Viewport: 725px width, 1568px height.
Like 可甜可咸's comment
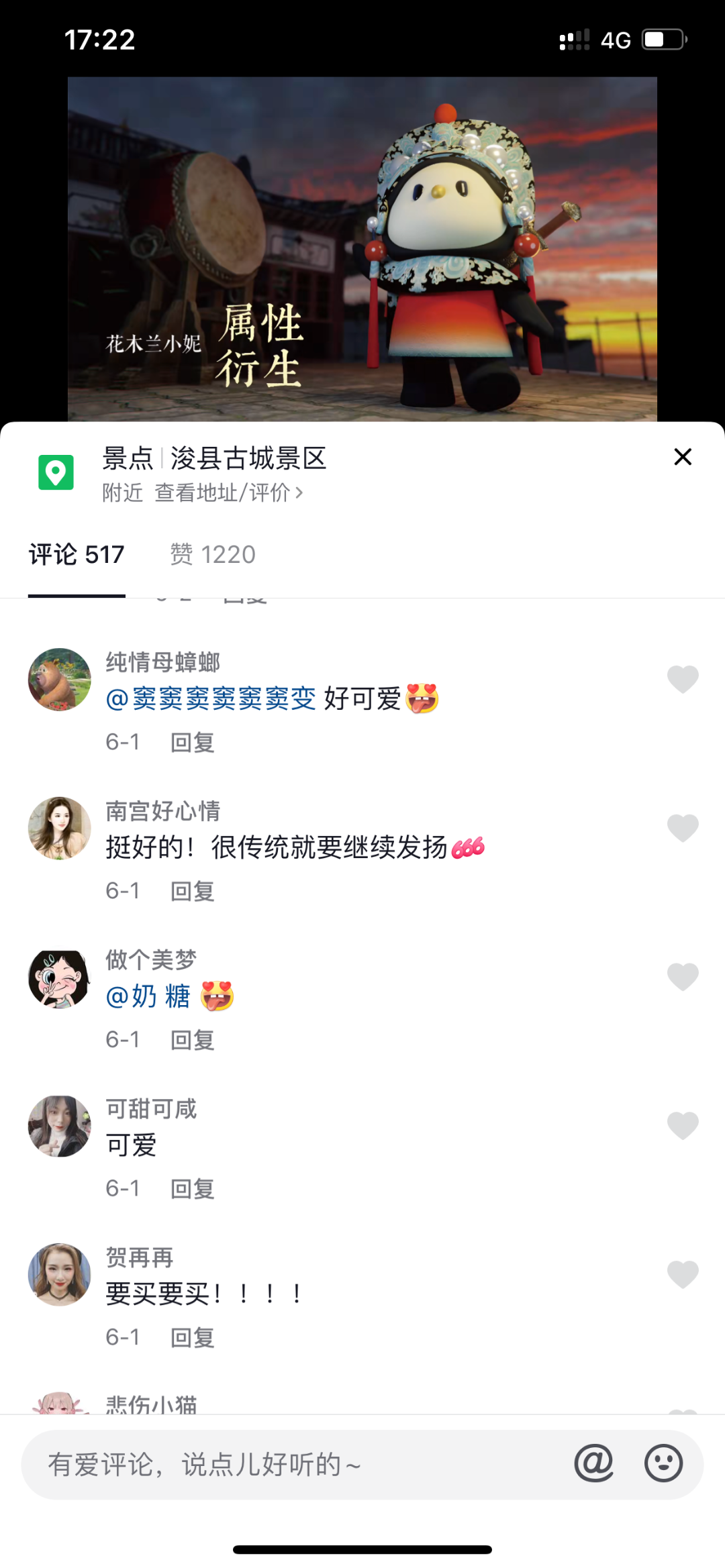click(x=683, y=1126)
